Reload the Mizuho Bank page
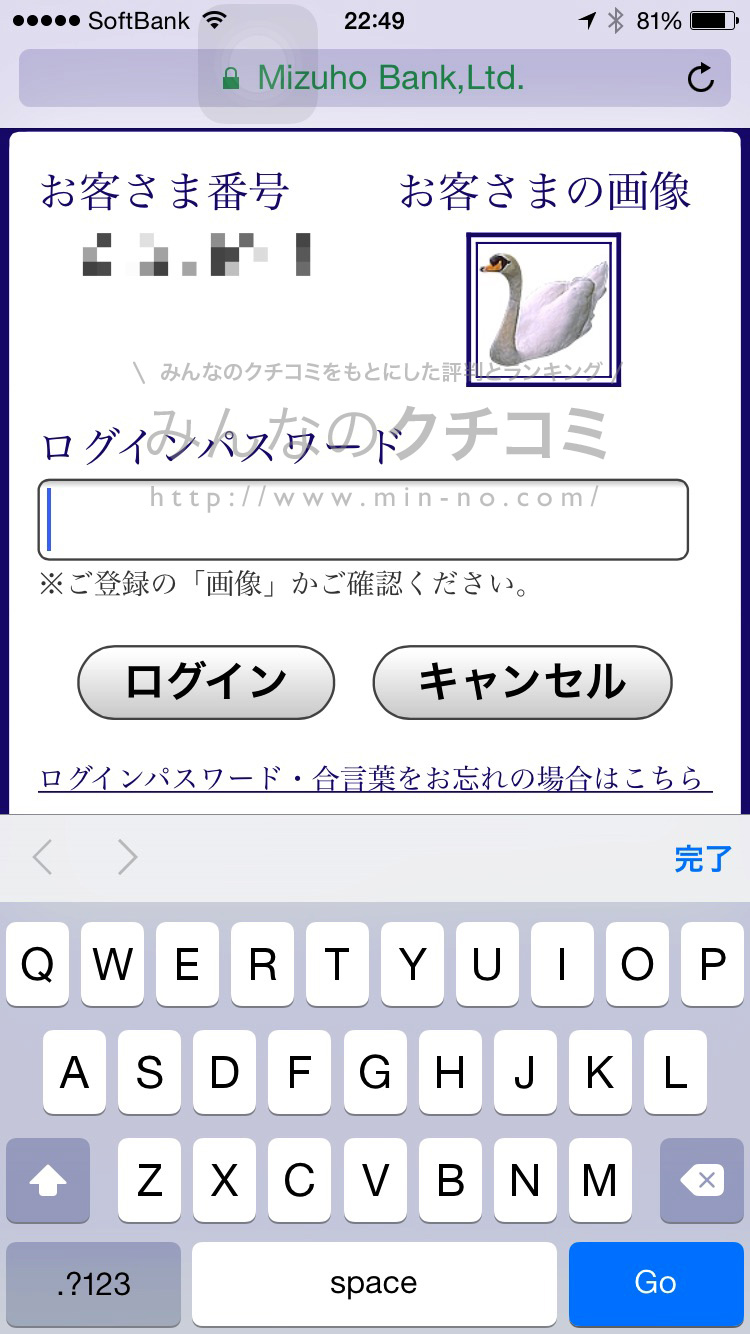 coord(701,78)
